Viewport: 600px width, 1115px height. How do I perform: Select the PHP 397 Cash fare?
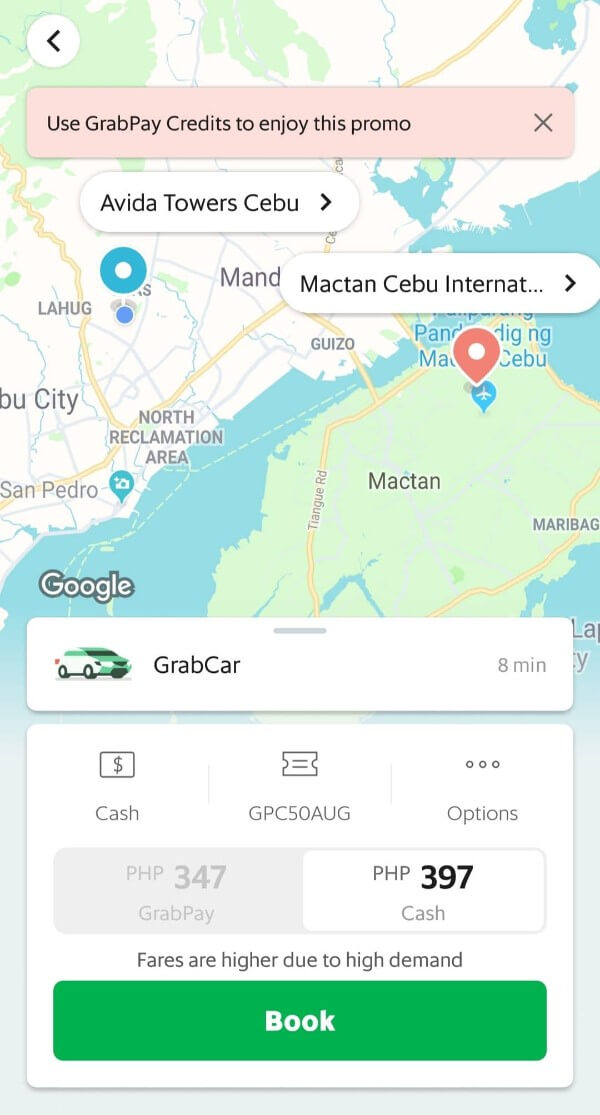423,890
